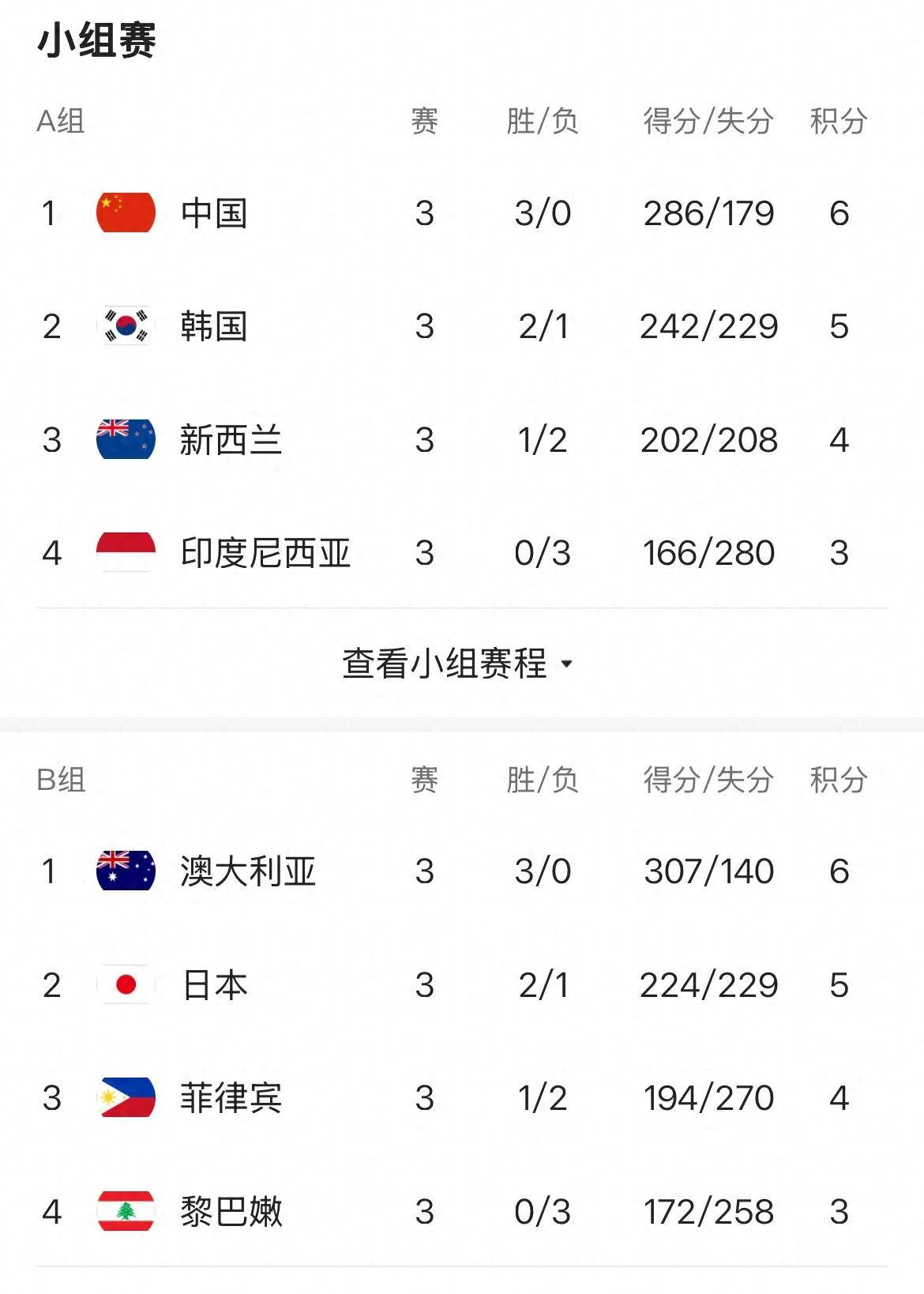Expand 查看小组赛程 under Group A
924x1294 pixels.
point(458,664)
